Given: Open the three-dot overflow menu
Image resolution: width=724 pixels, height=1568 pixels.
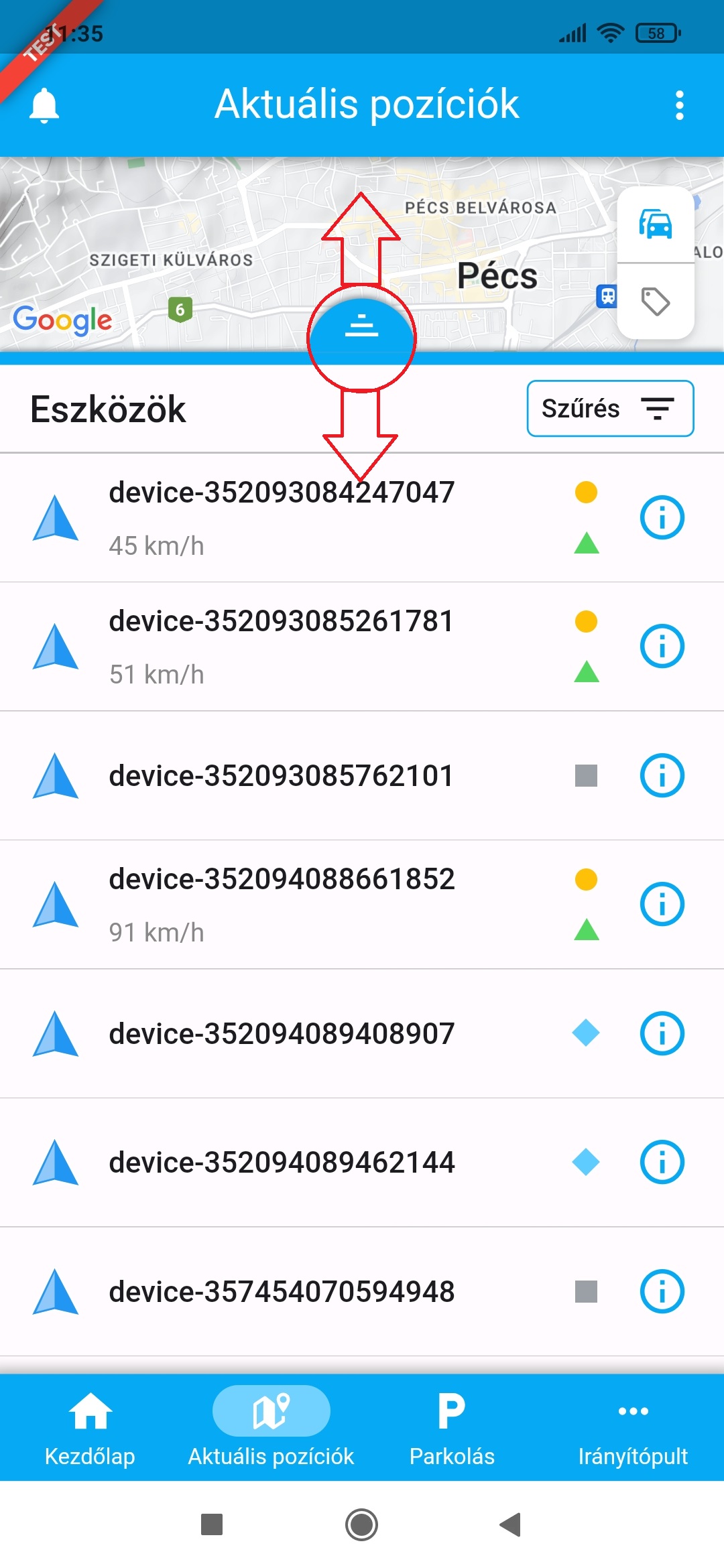Looking at the screenshot, I should tap(679, 105).
